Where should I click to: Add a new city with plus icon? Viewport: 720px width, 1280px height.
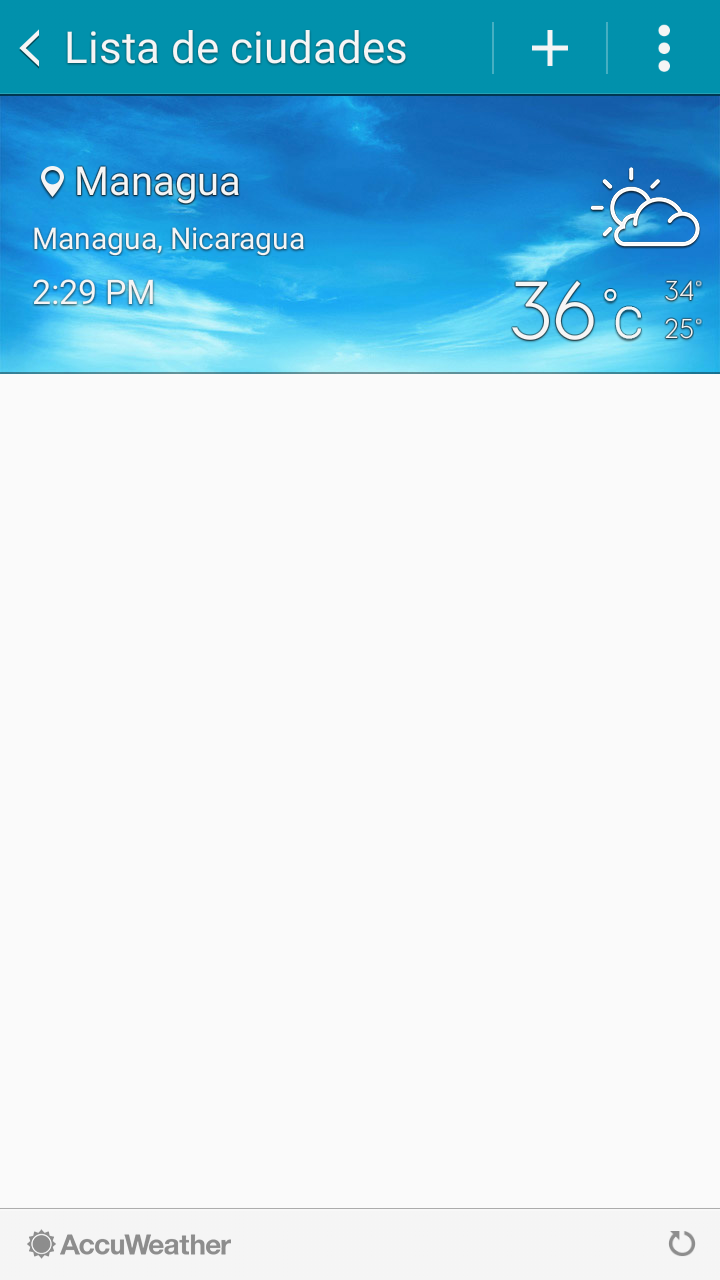pyautogui.click(x=550, y=48)
